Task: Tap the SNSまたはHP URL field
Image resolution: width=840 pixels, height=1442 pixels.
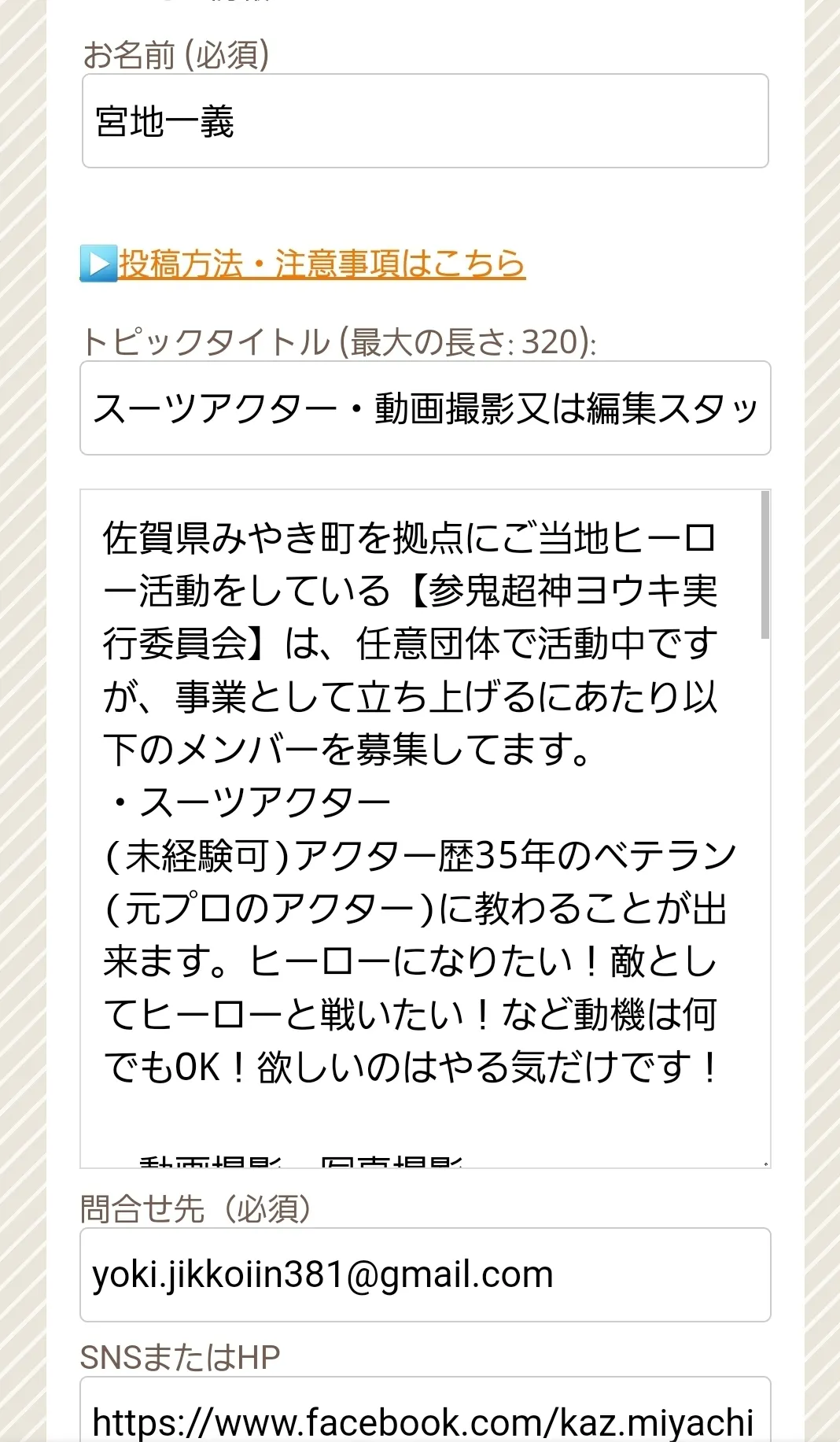Action: coord(425,1416)
